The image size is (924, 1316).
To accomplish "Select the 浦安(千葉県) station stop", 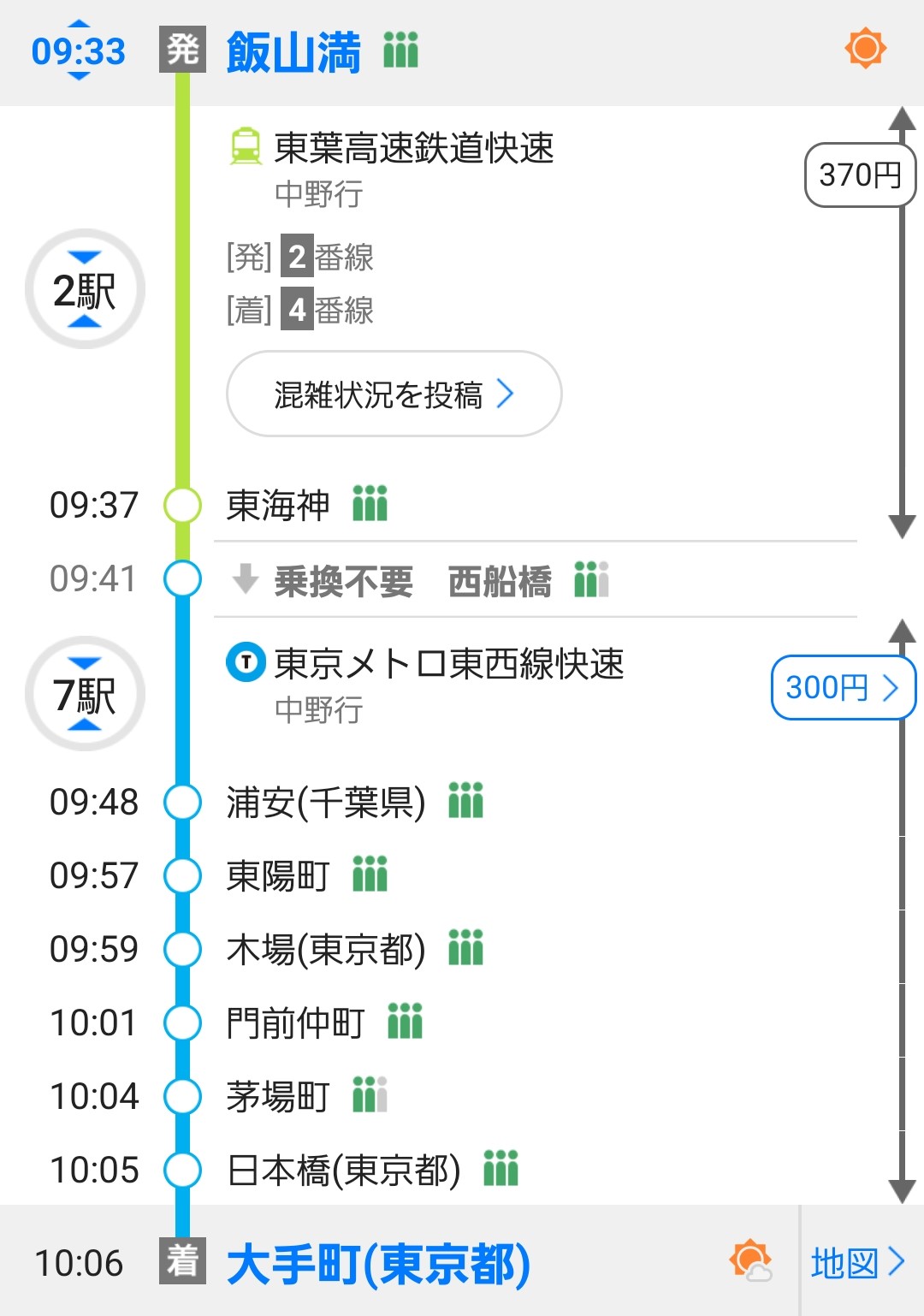I will pyautogui.click(x=325, y=803).
